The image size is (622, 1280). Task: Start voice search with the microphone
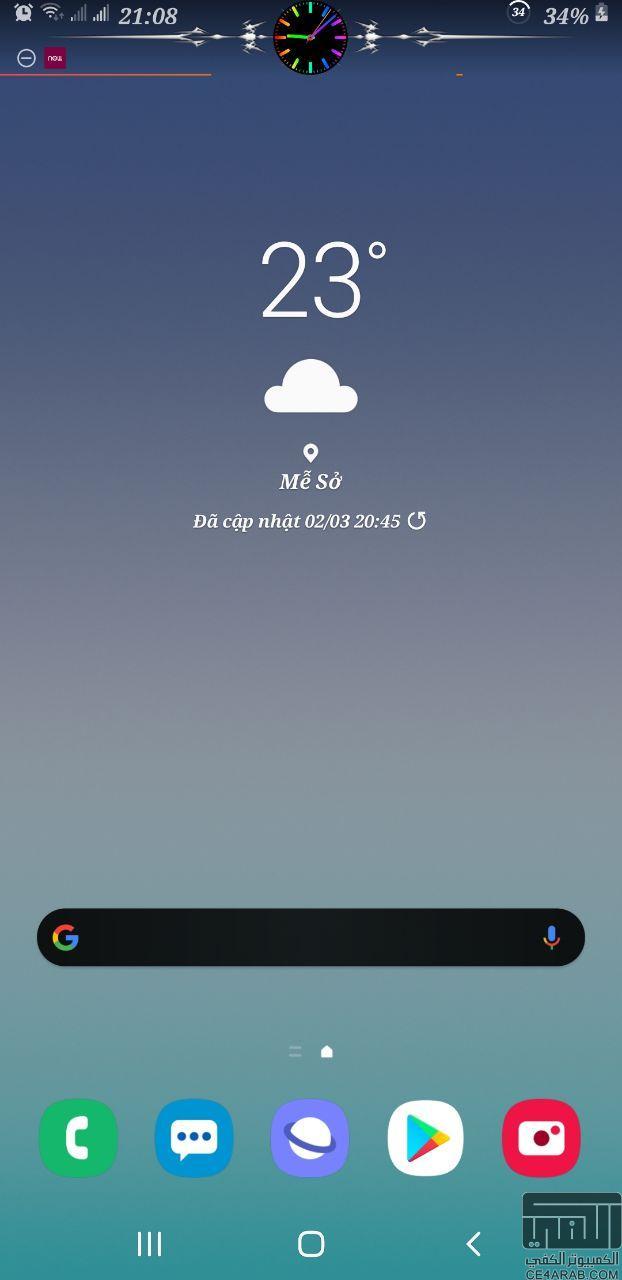click(551, 937)
